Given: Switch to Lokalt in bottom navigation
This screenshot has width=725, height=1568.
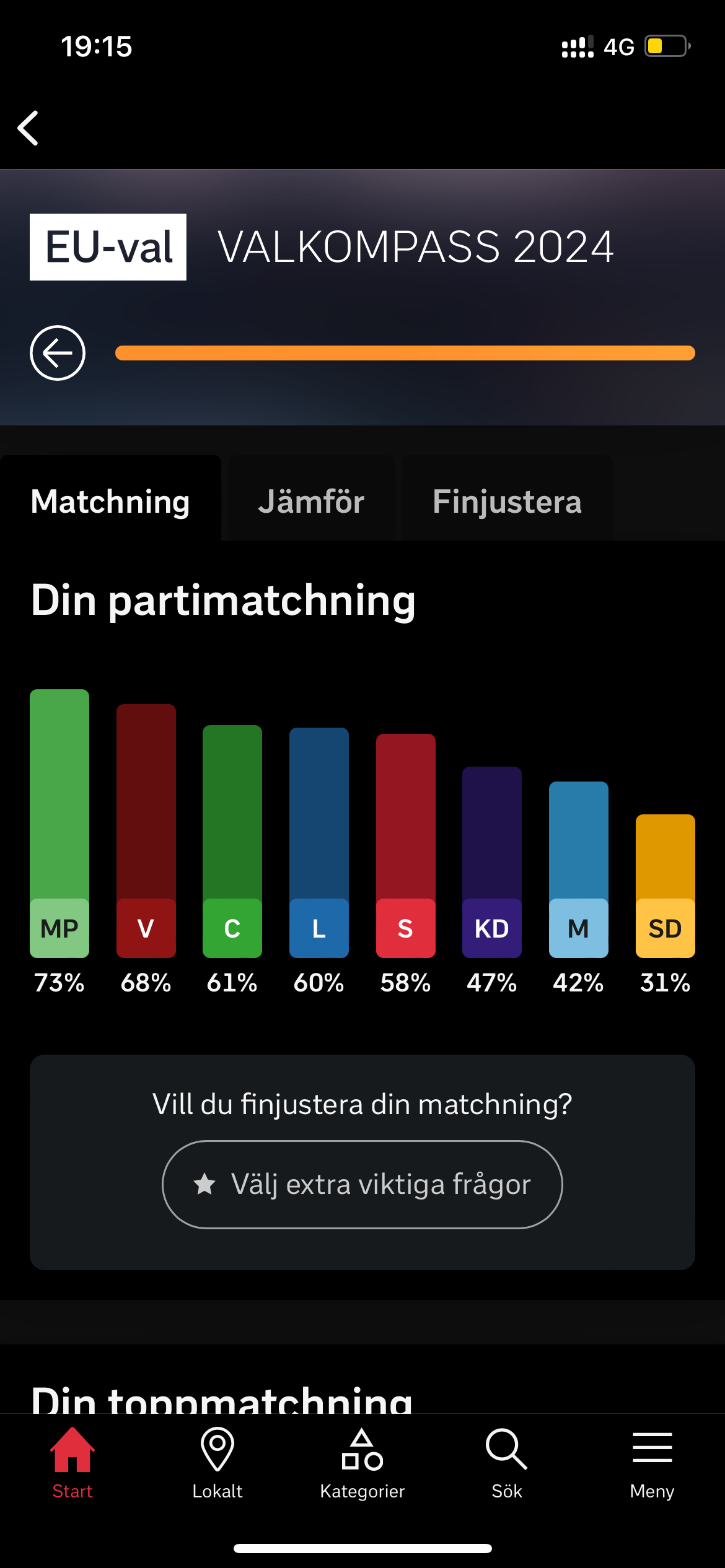Looking at the screenshot, I should point(217,1463).
